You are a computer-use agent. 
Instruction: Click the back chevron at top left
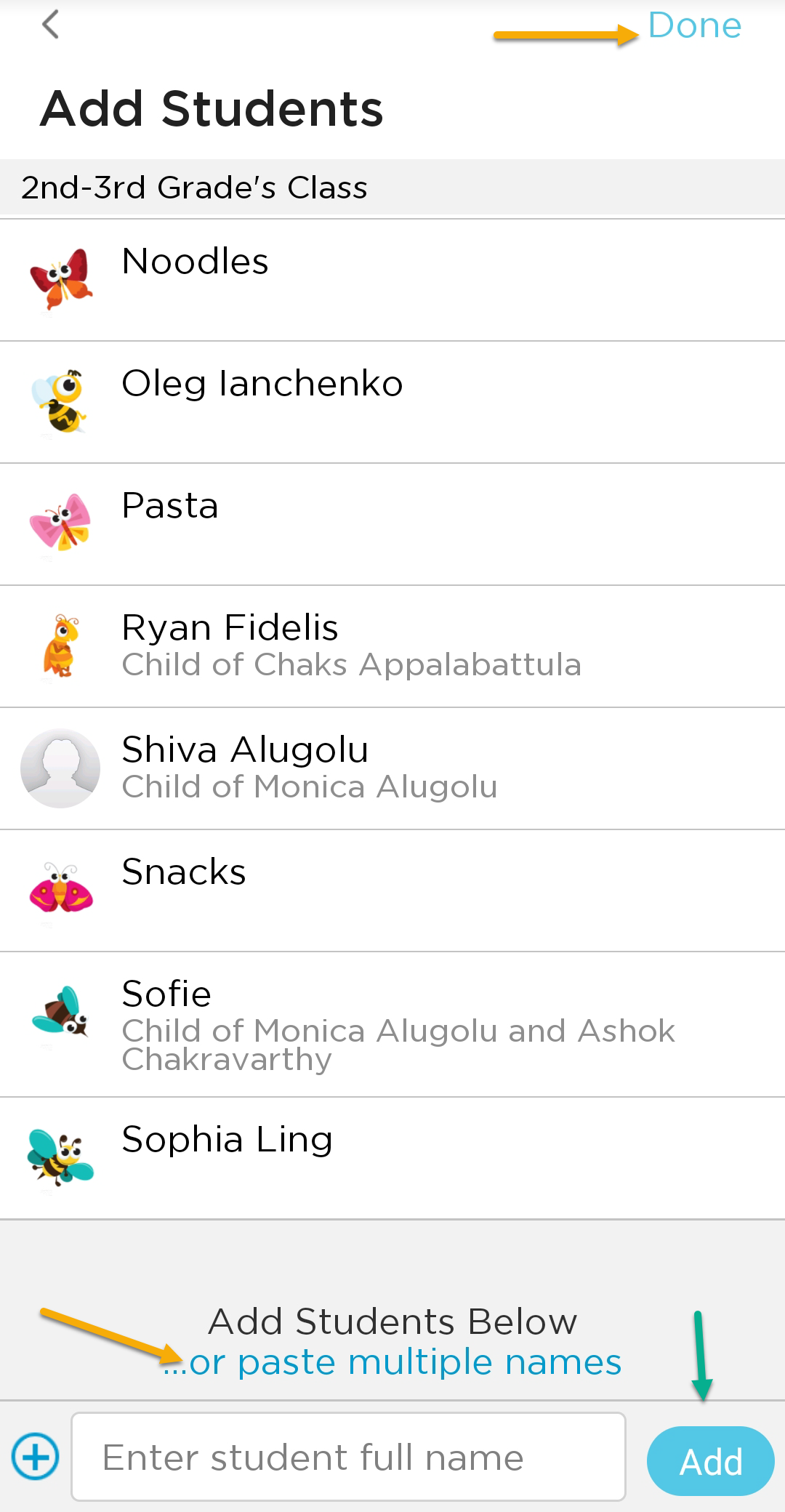tap(49, 25)
